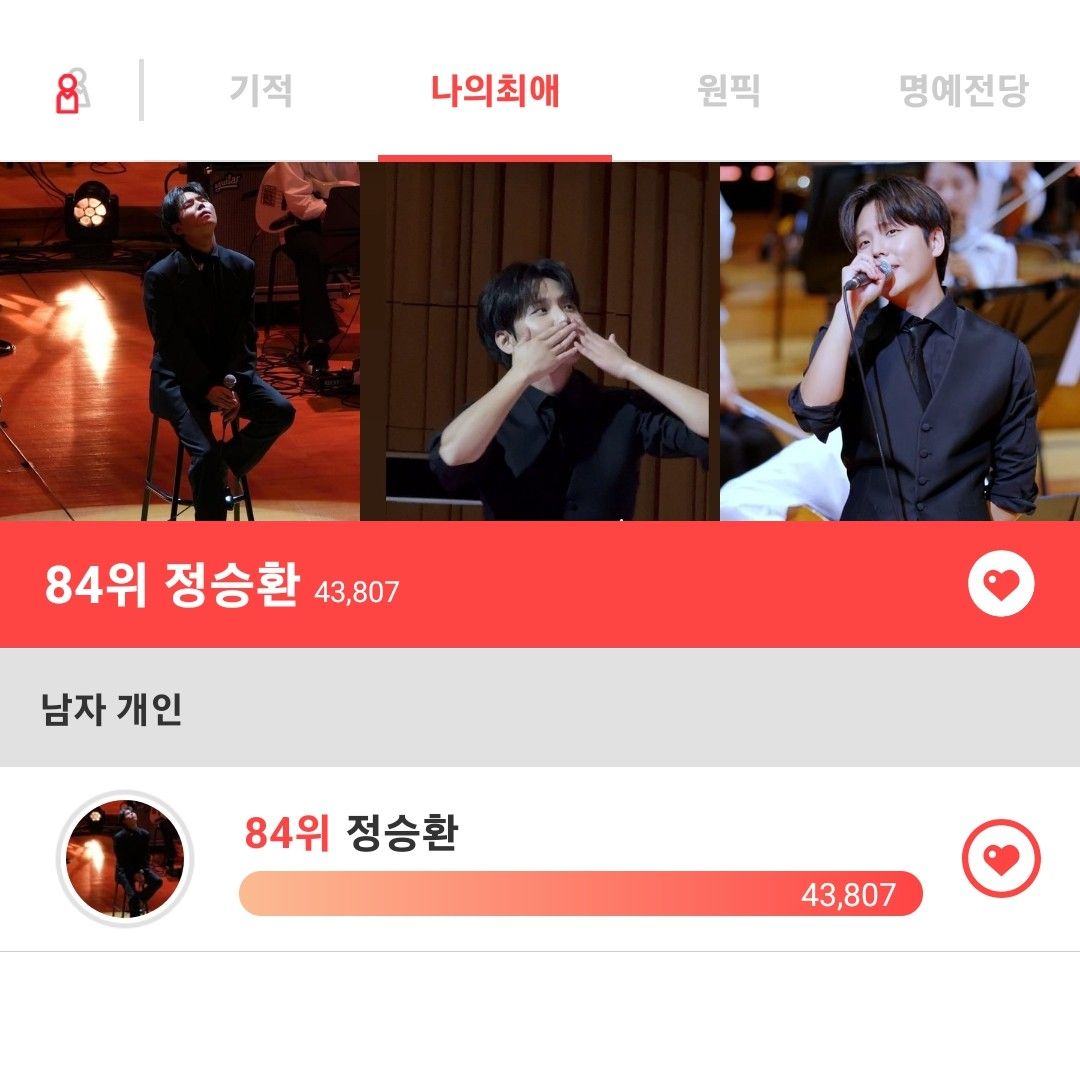Select the 나의최애 tab
The width and height of the screenshot is (1080, 1080).
tap(495, 91)
